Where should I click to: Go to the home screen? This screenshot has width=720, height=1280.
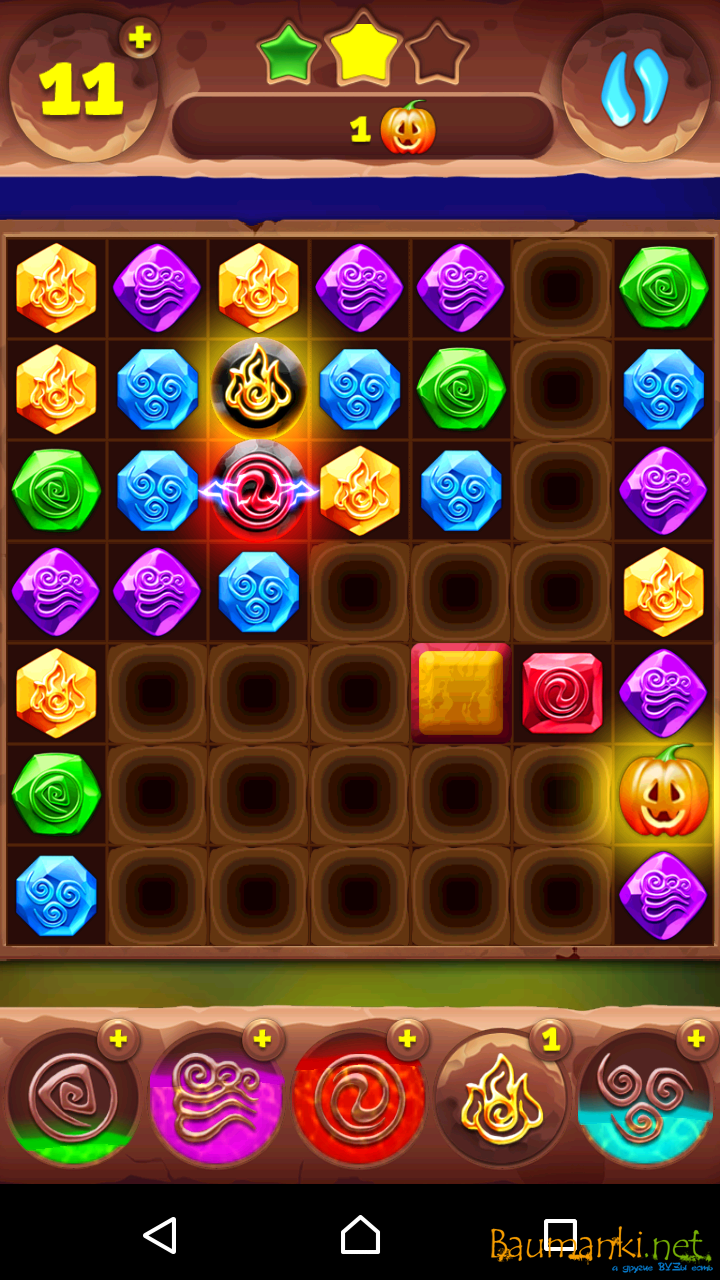point(360,1236)
